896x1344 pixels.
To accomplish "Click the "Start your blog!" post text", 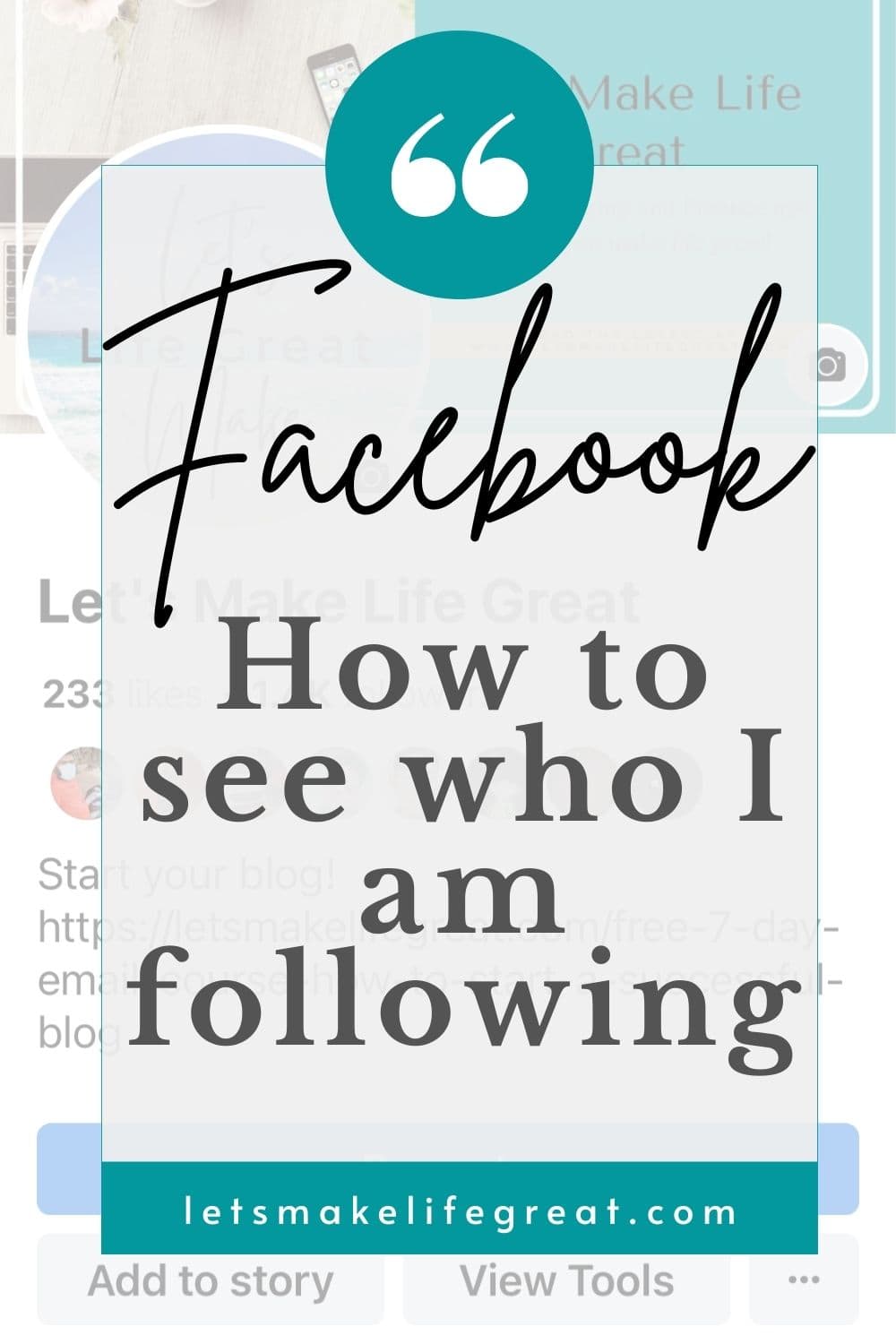I will click(x=188, y=874).
